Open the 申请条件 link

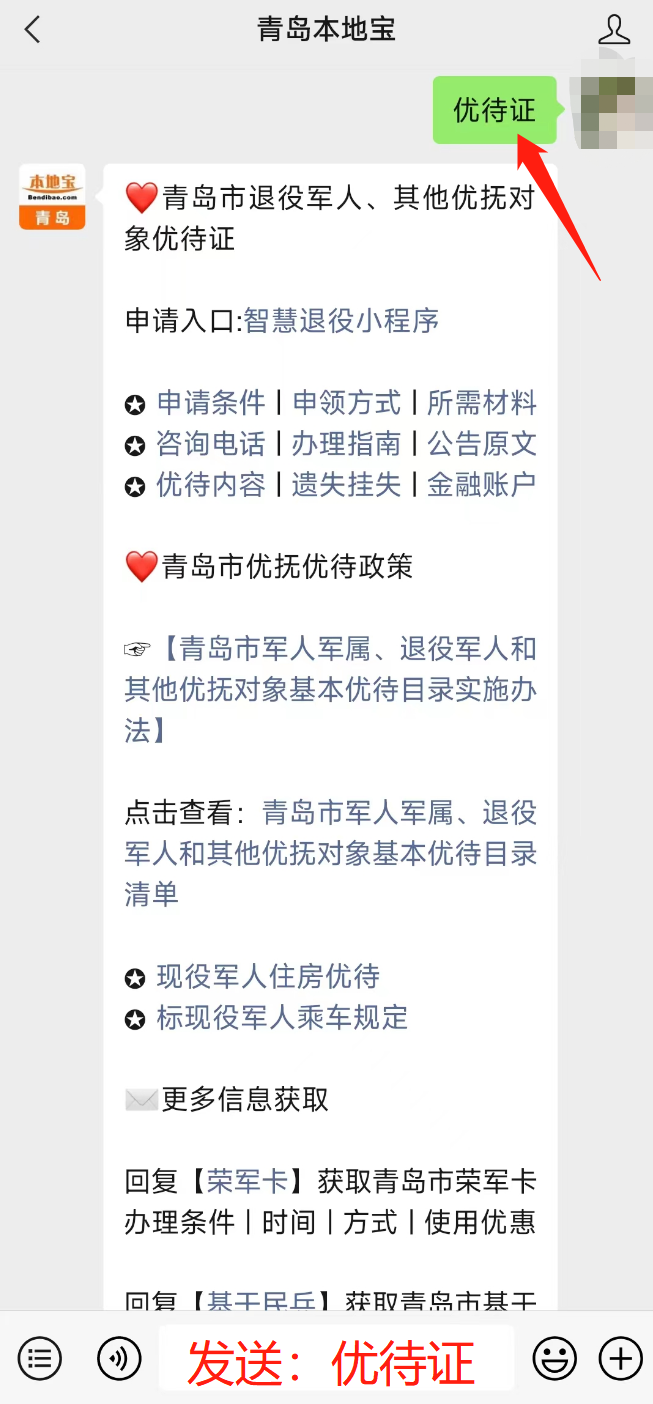(x=211, y=403)
